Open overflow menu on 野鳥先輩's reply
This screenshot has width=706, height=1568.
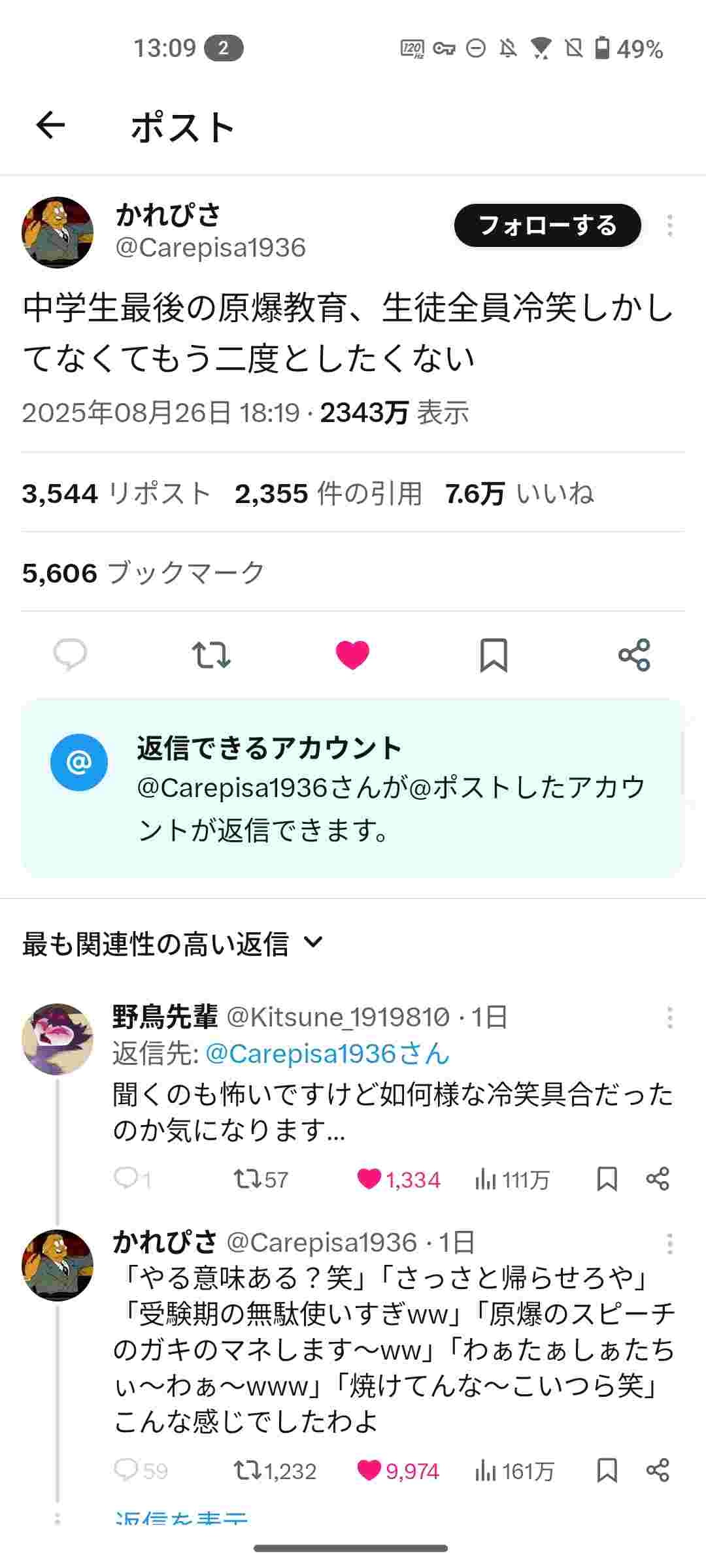click(670, 1017)
